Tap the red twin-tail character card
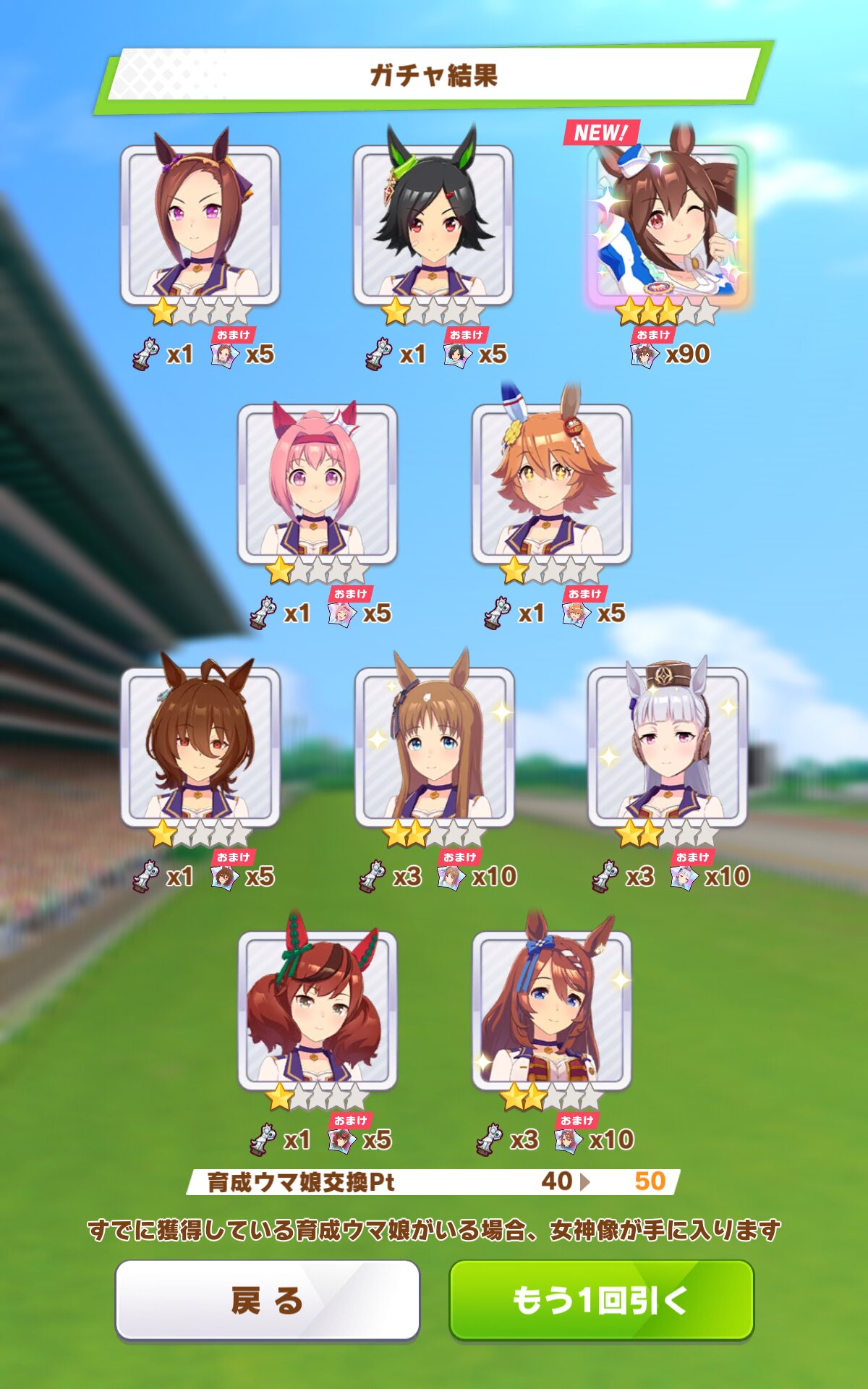868x1389 pixels. click(318, 1011)
